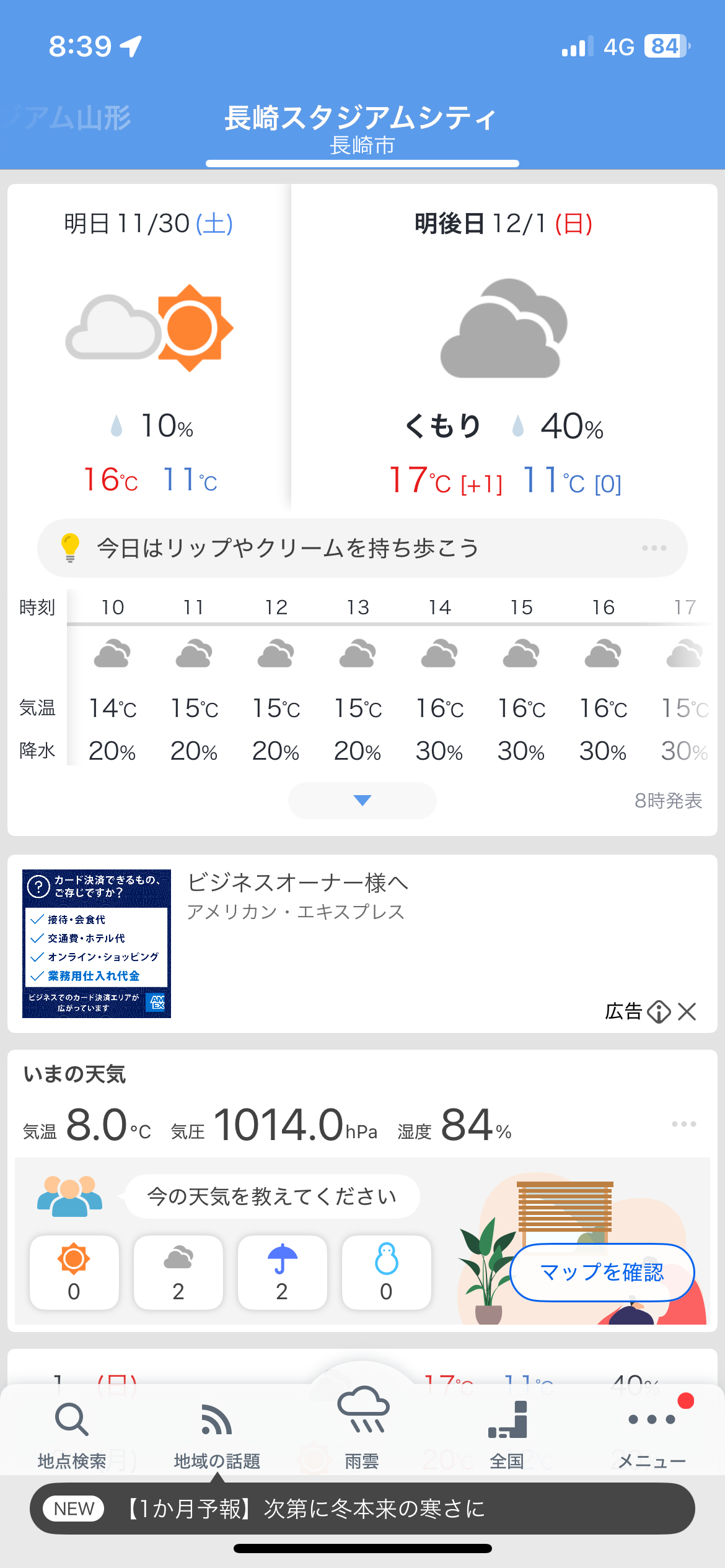This screenshot has width=725, height=1568.
Task: Read the 1か月予報 NEW banner
Action: click(x=362, y=1509)
